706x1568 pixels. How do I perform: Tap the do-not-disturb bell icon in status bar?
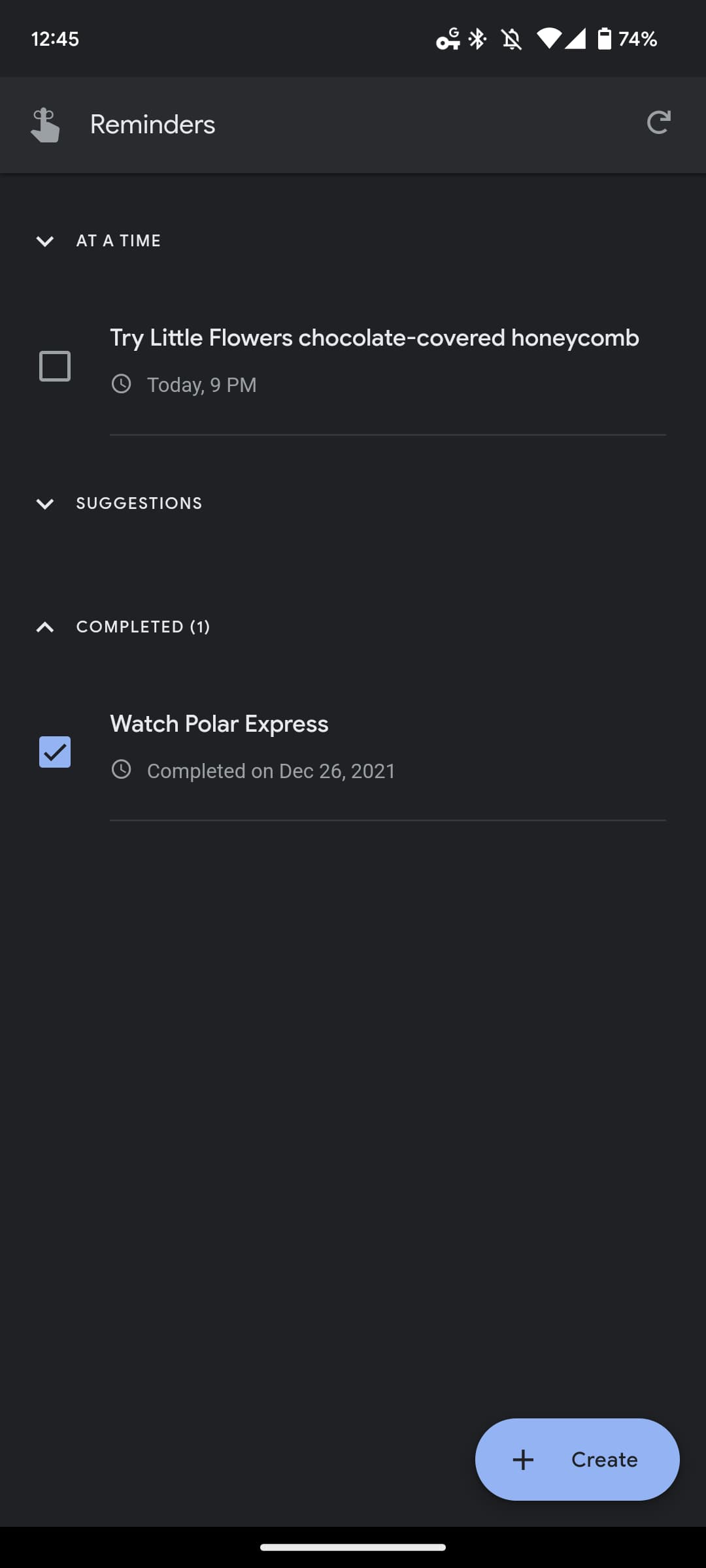pos(513,39)
